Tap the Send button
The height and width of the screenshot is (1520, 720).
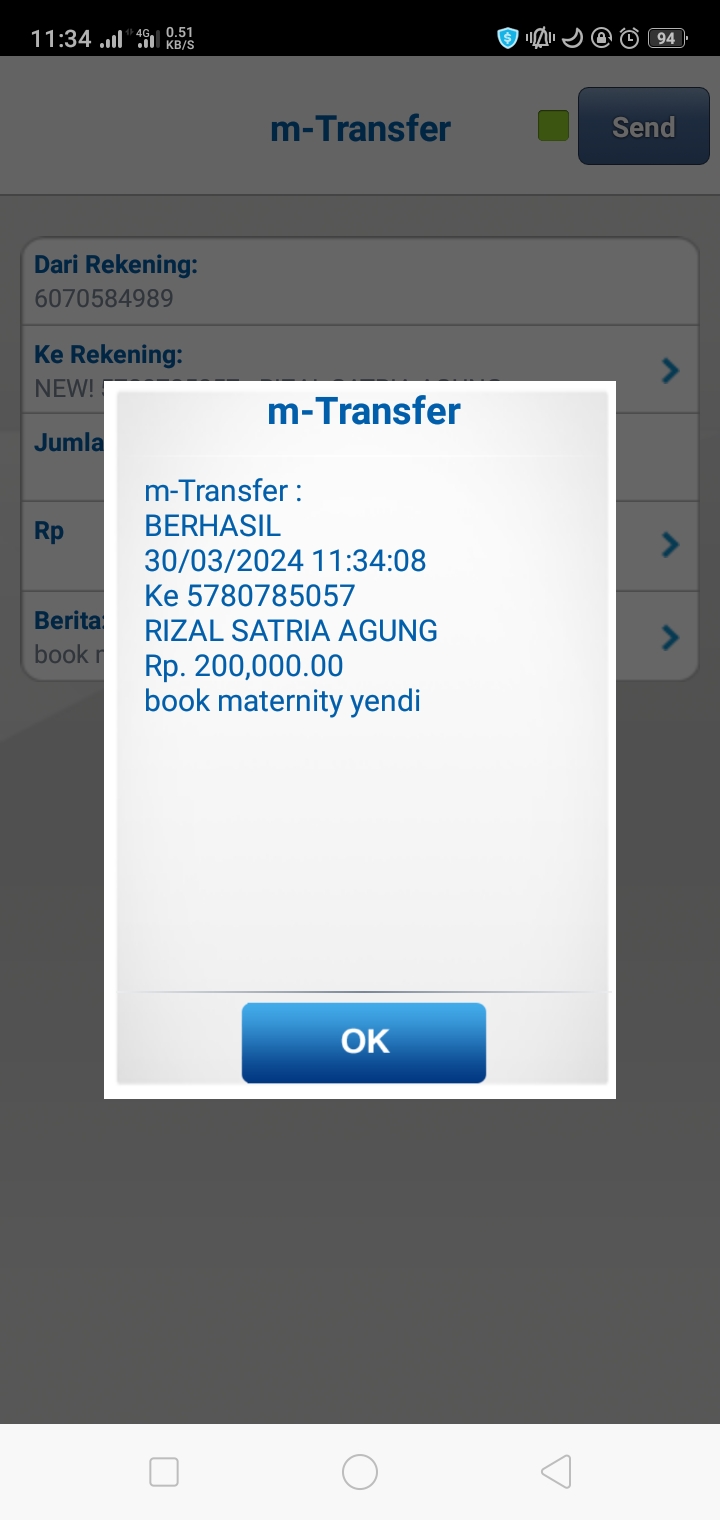point(643,127)
